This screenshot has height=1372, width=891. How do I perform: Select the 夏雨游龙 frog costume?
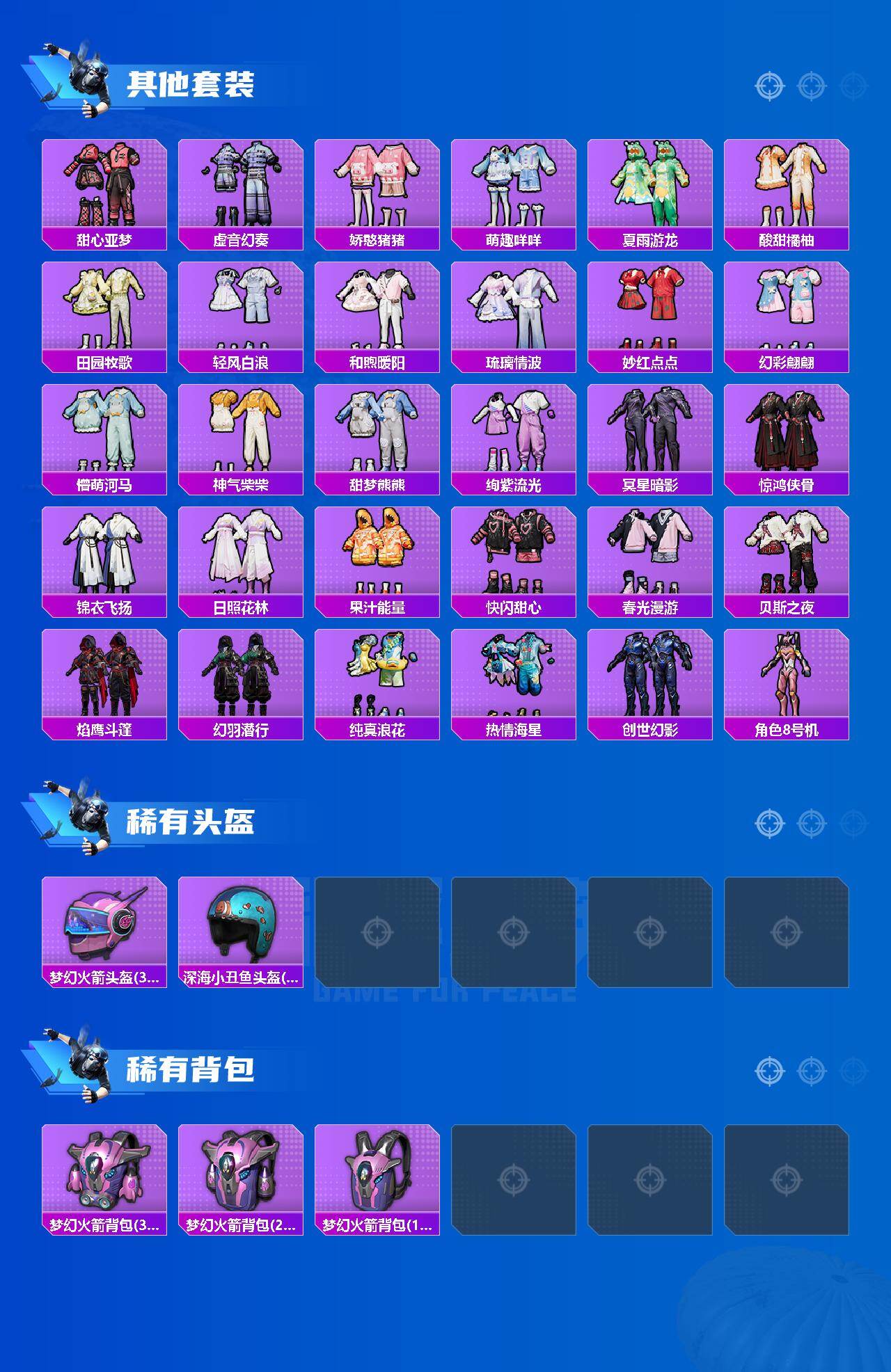651,184
